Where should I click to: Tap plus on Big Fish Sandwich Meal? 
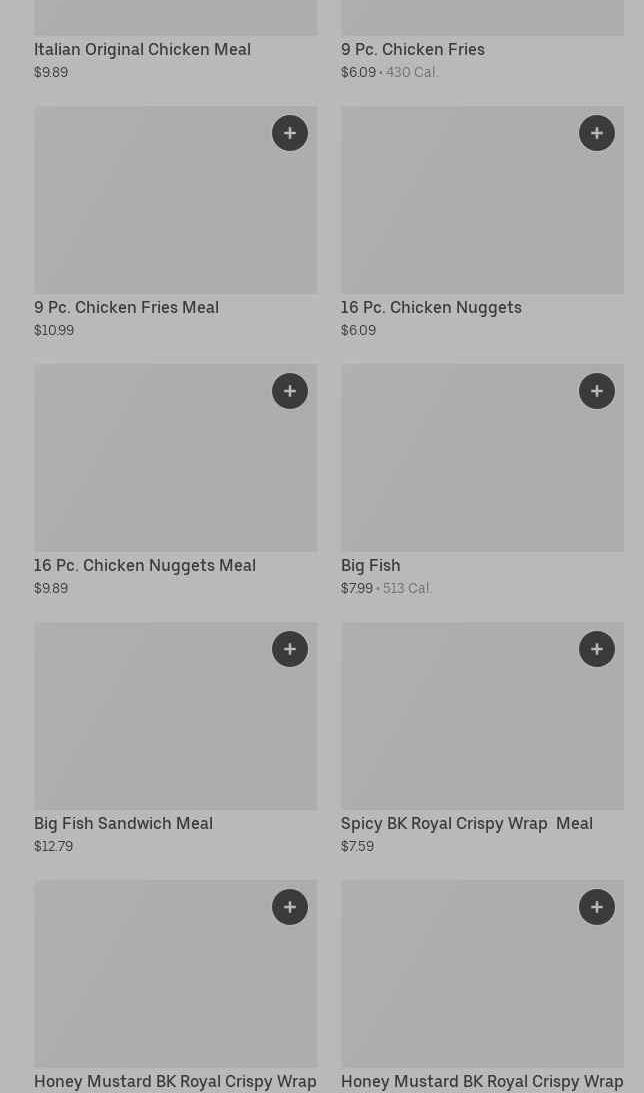coord(290,649)
